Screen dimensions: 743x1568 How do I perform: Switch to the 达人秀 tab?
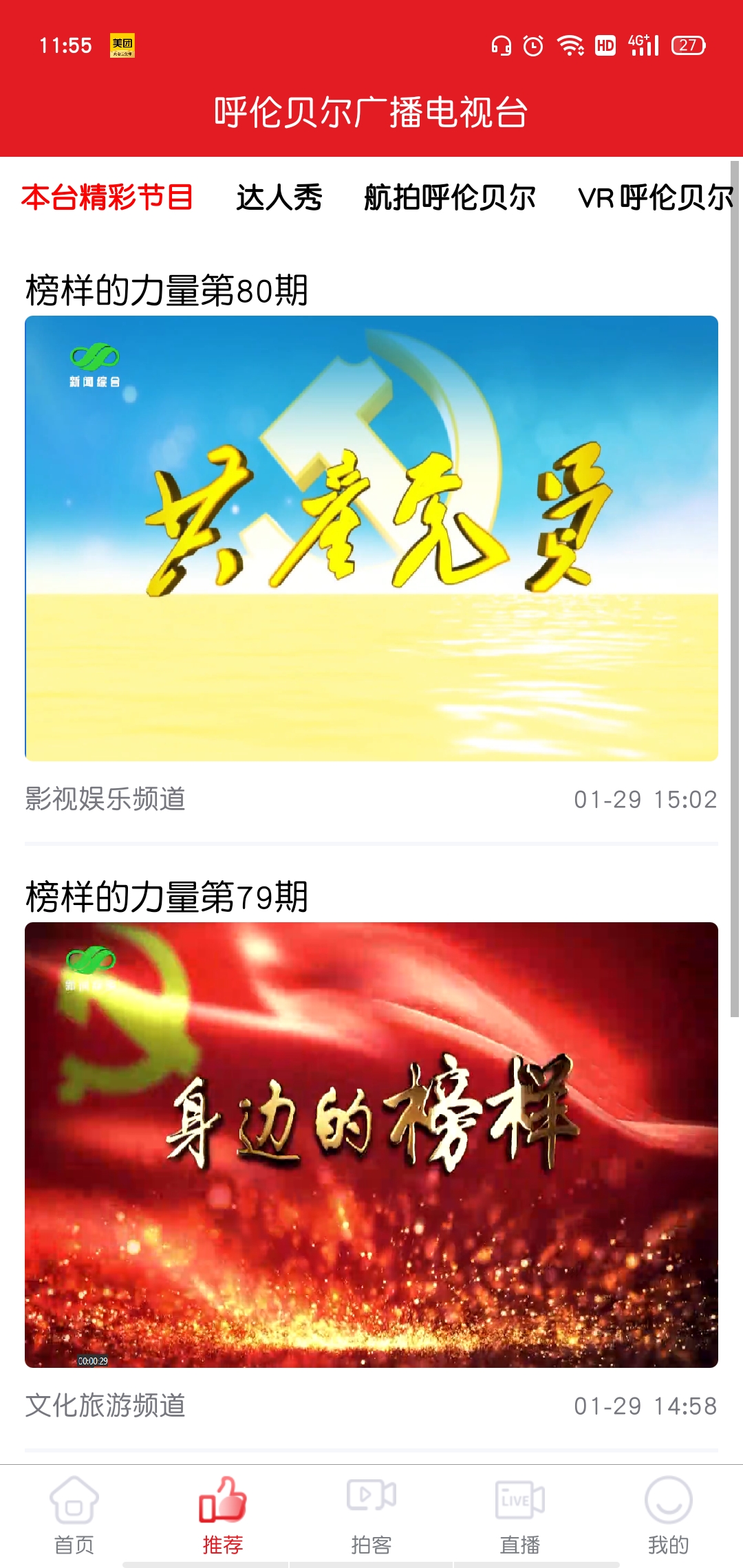coord(278,197)
